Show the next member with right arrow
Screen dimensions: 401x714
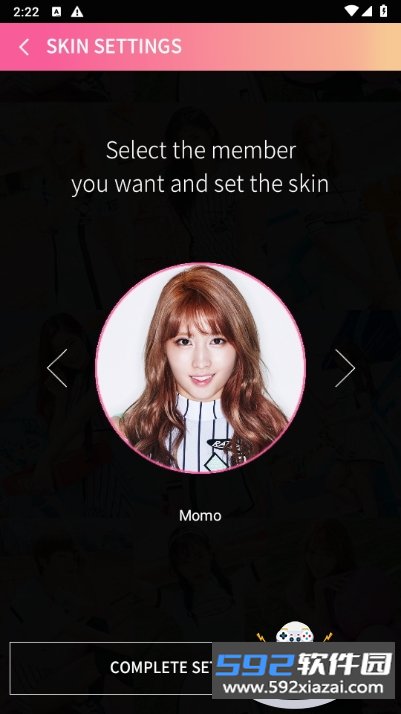pos(345,368)
